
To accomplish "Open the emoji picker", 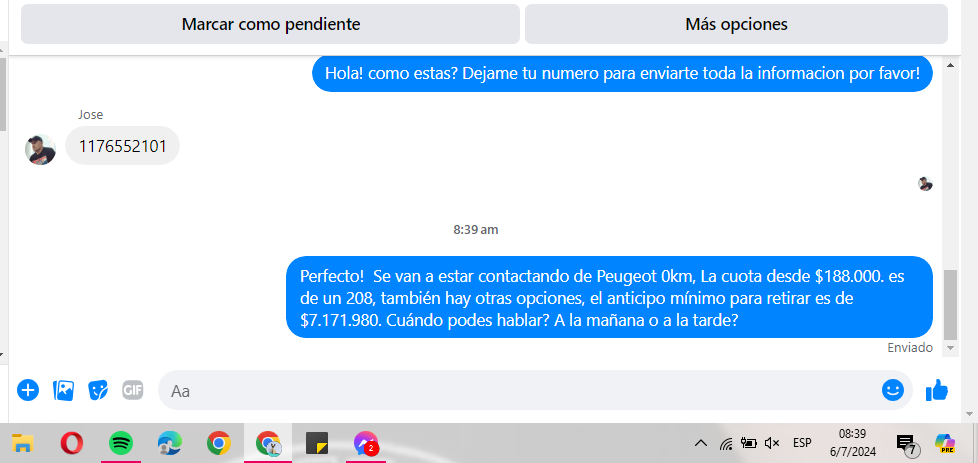I will (x=893, y=390).
